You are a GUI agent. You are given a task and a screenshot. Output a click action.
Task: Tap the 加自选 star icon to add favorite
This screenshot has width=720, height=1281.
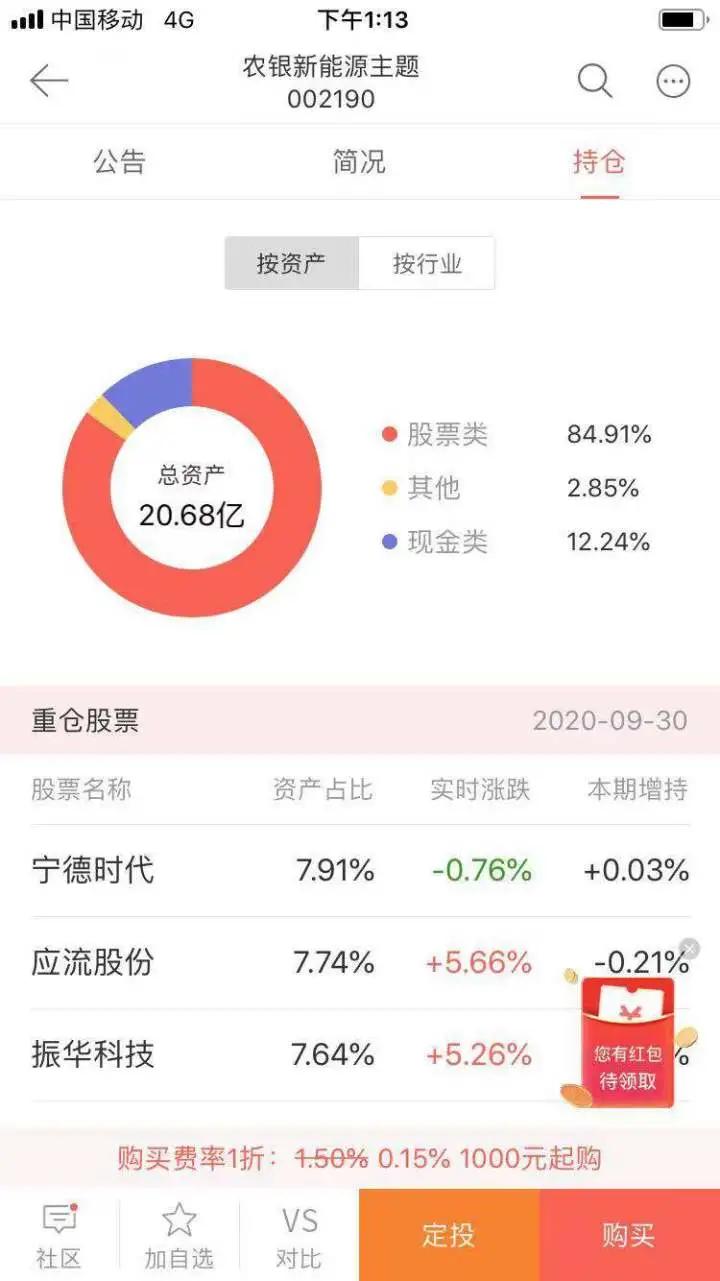(x=178, y=1232)
